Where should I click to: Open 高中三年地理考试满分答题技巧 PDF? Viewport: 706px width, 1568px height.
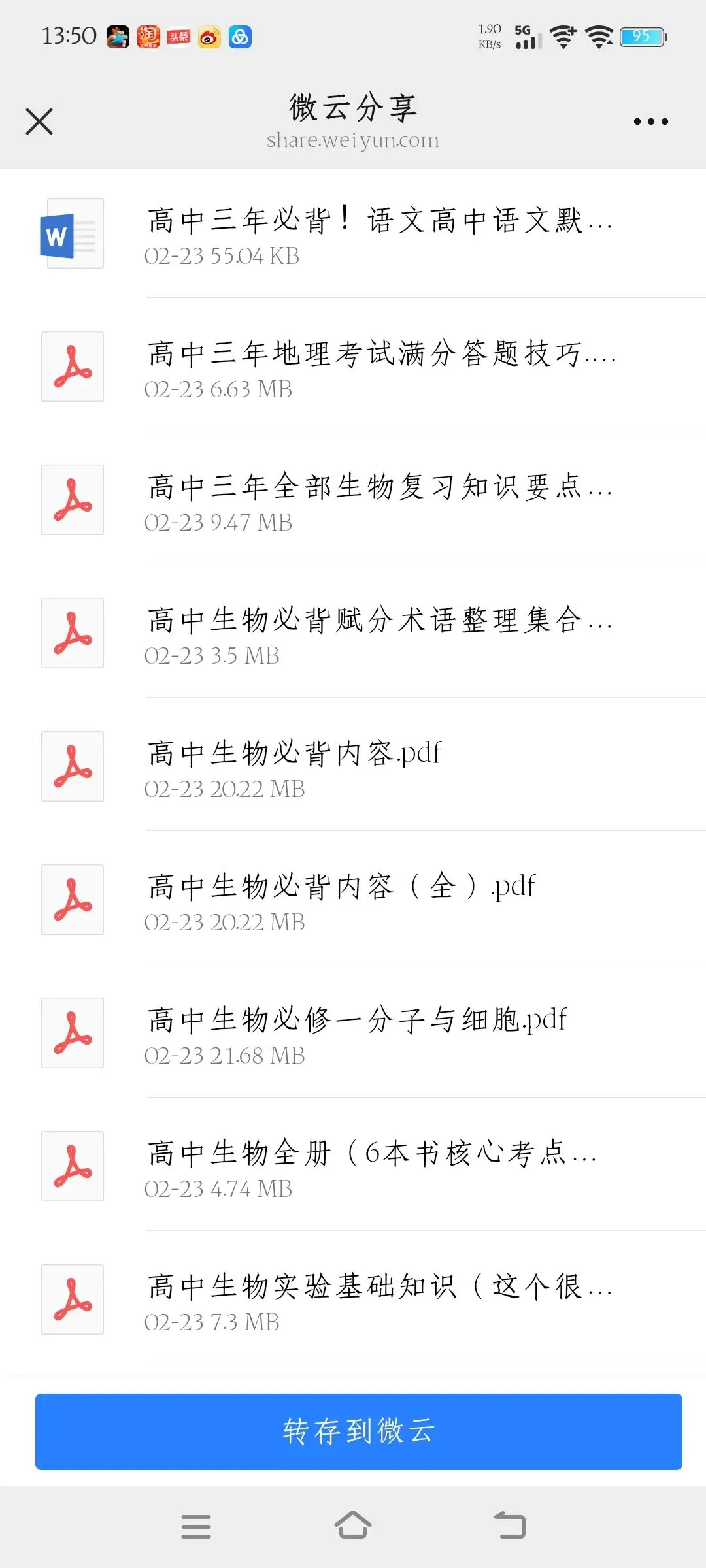(379, 367)
